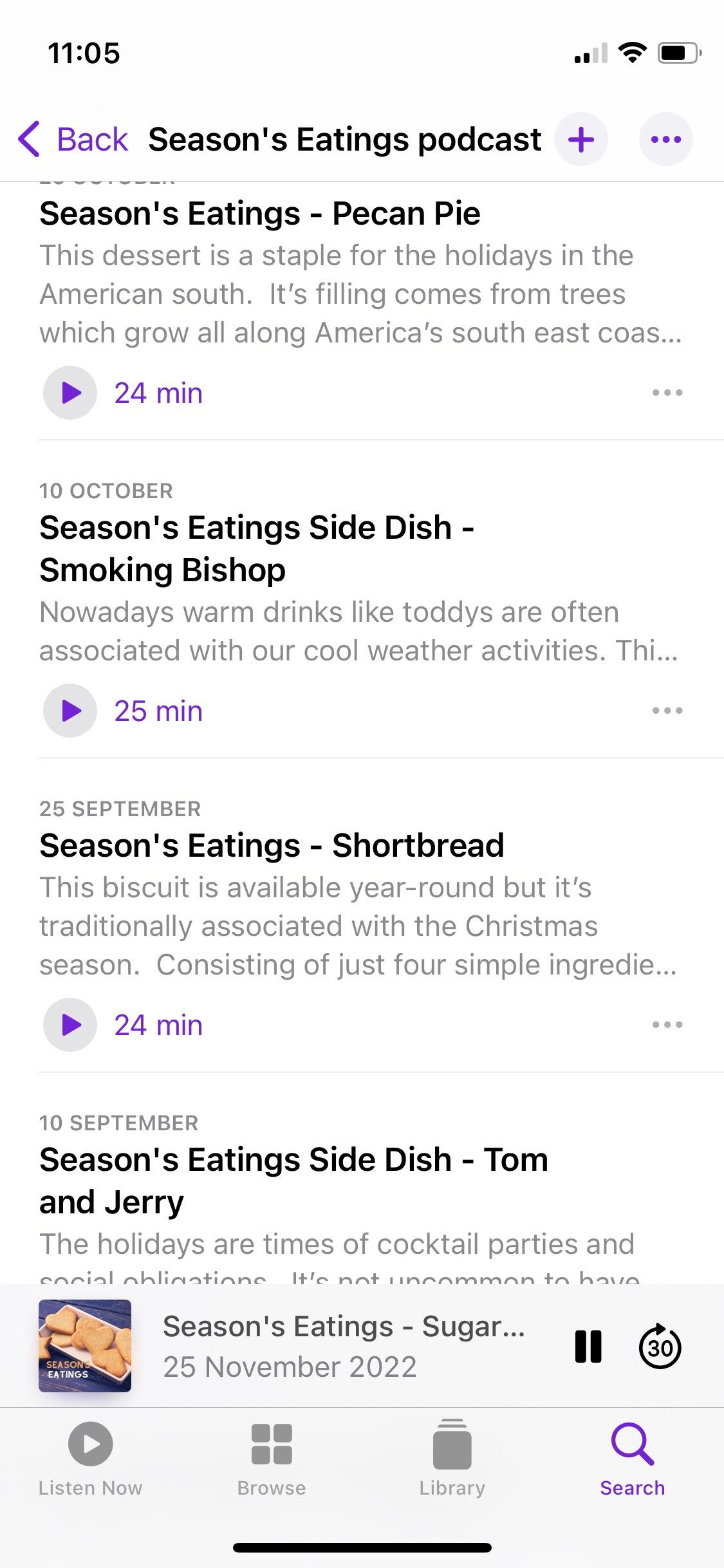Expand the now playing mini player
724x1568 pixels.
344,1347
